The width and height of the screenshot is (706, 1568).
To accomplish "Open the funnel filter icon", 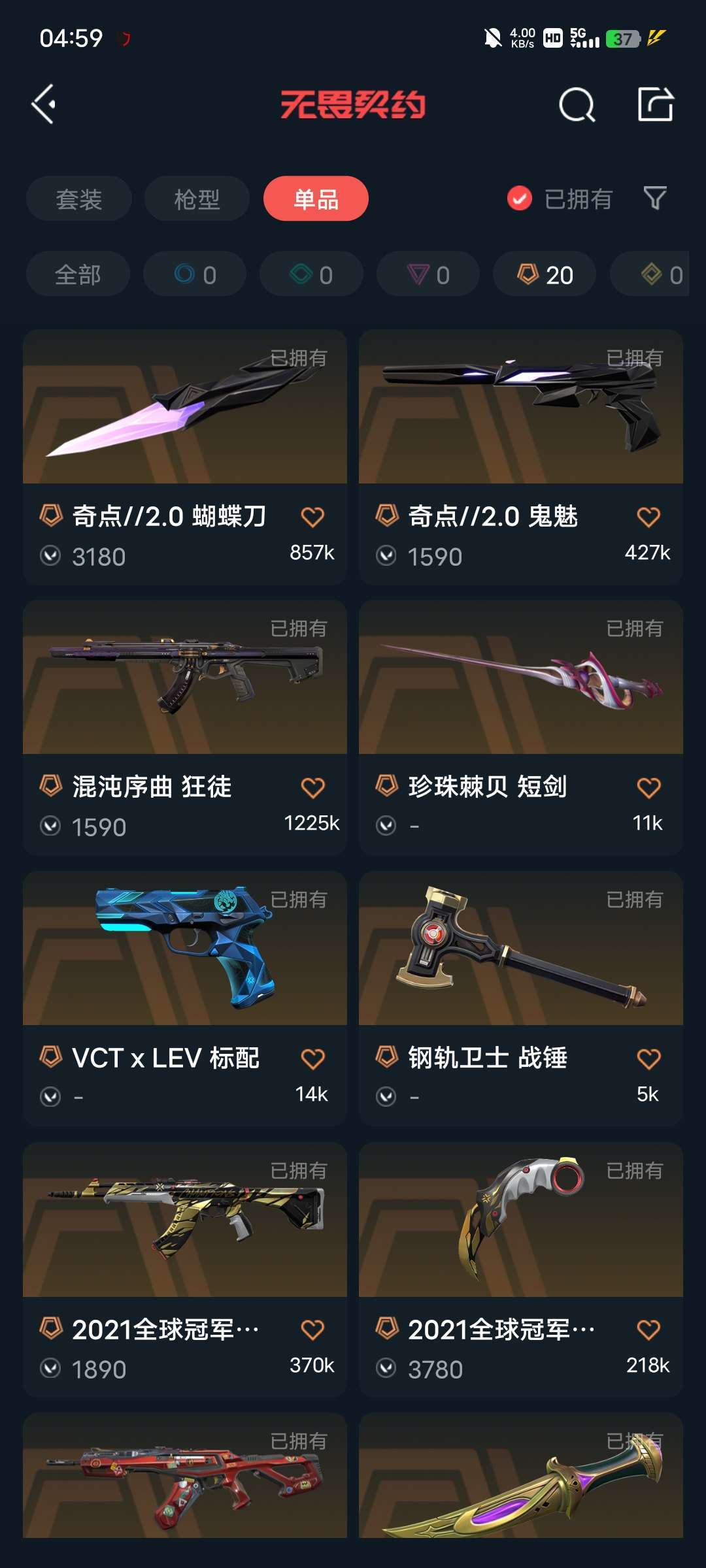I will click(655, 198).
